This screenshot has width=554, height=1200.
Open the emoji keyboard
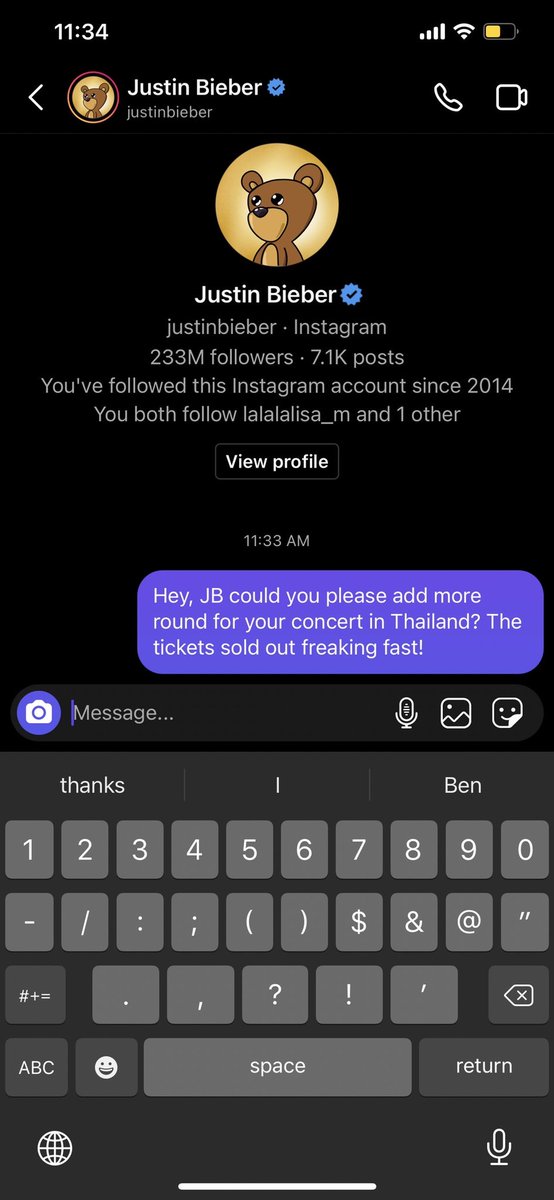[x=106, y=1067]
